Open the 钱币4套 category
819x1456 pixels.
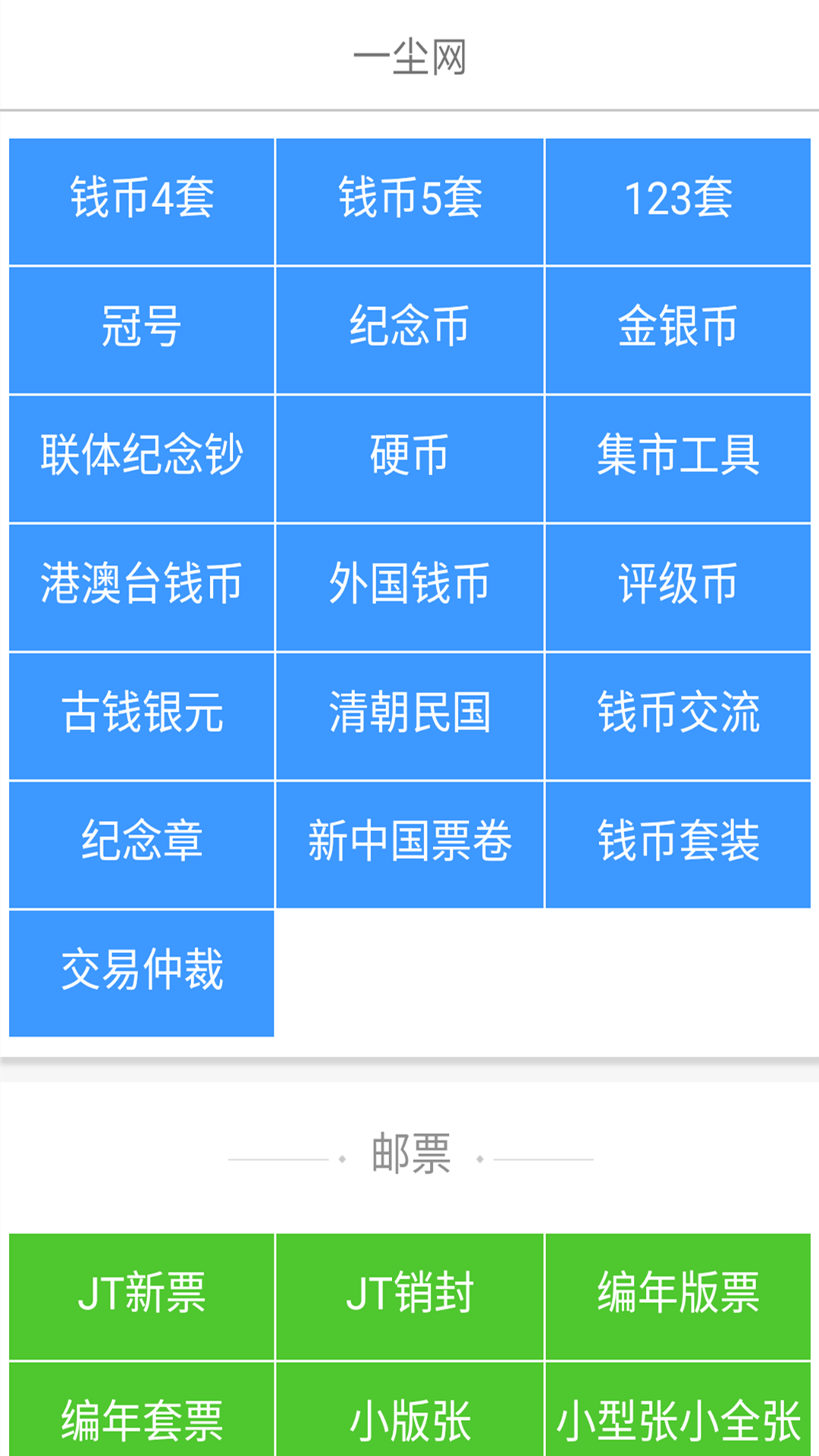point(140,199)
